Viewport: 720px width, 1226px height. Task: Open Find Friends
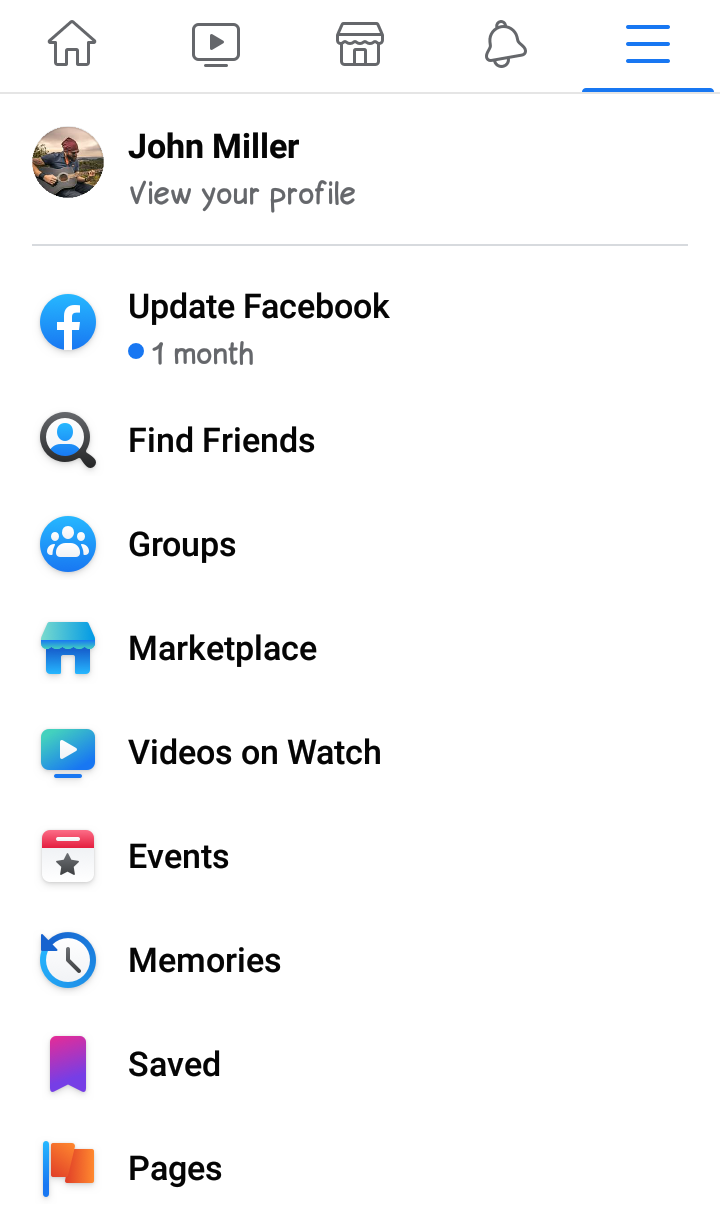click(x=221, y=440)
